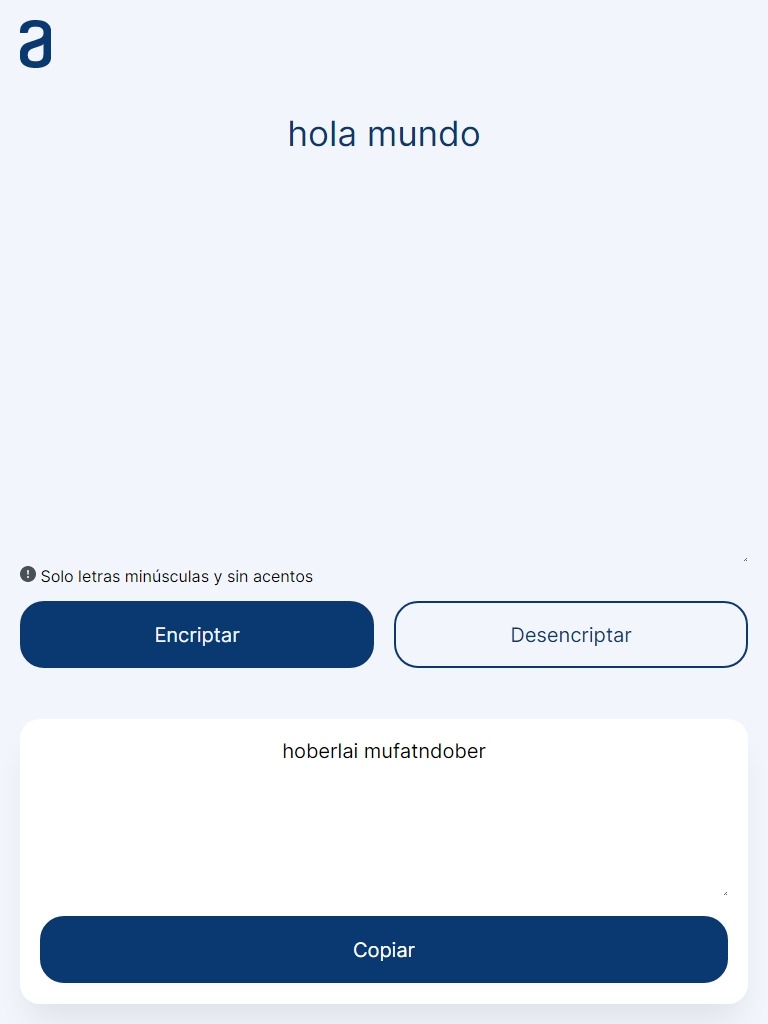Click the output box showing "hoberlai mufatndober"
The height and width of the screenshot is (1024, 768).
(384, 810)
